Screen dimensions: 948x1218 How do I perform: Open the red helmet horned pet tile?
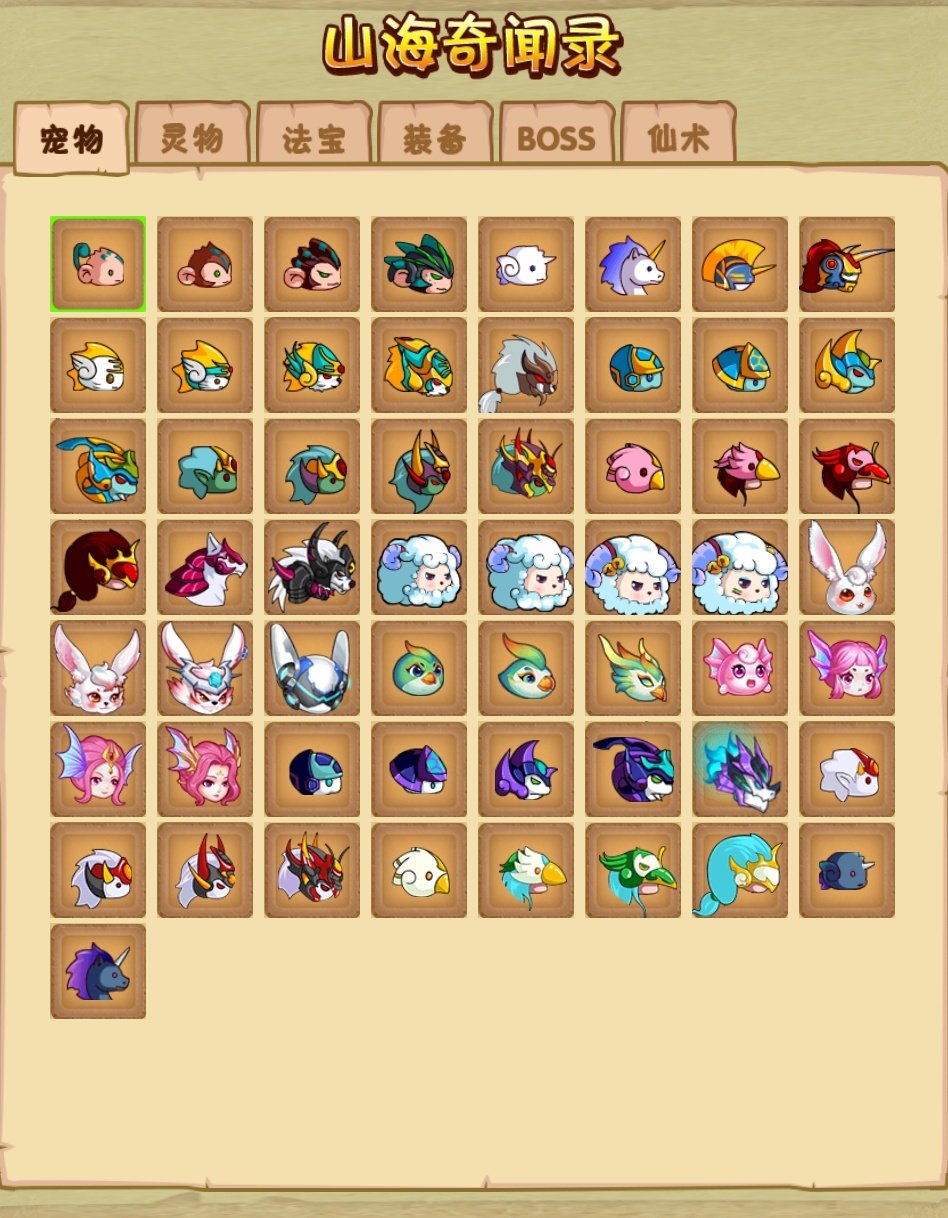tap(846, 265)
